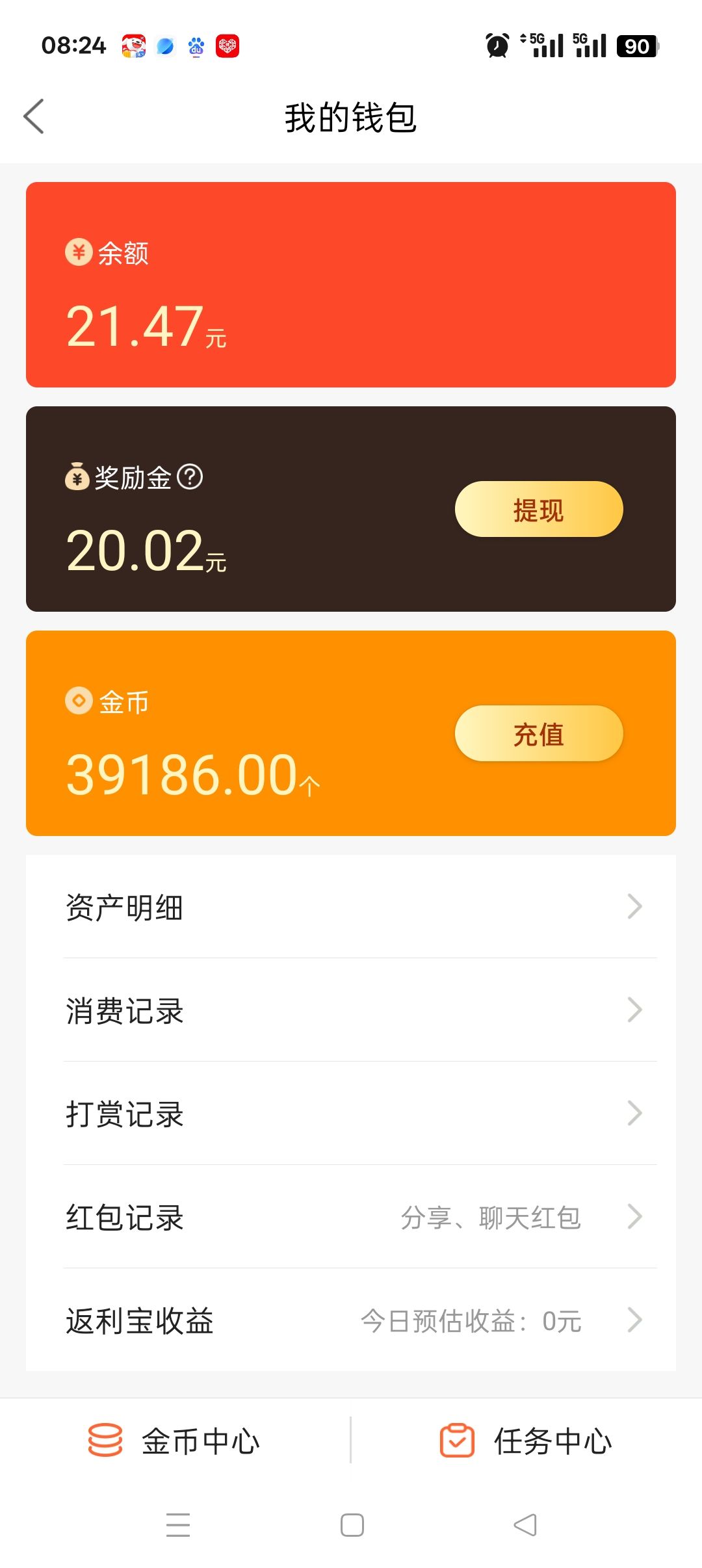
Task: Open the system recent apps menu
Action: [178, 1525]
